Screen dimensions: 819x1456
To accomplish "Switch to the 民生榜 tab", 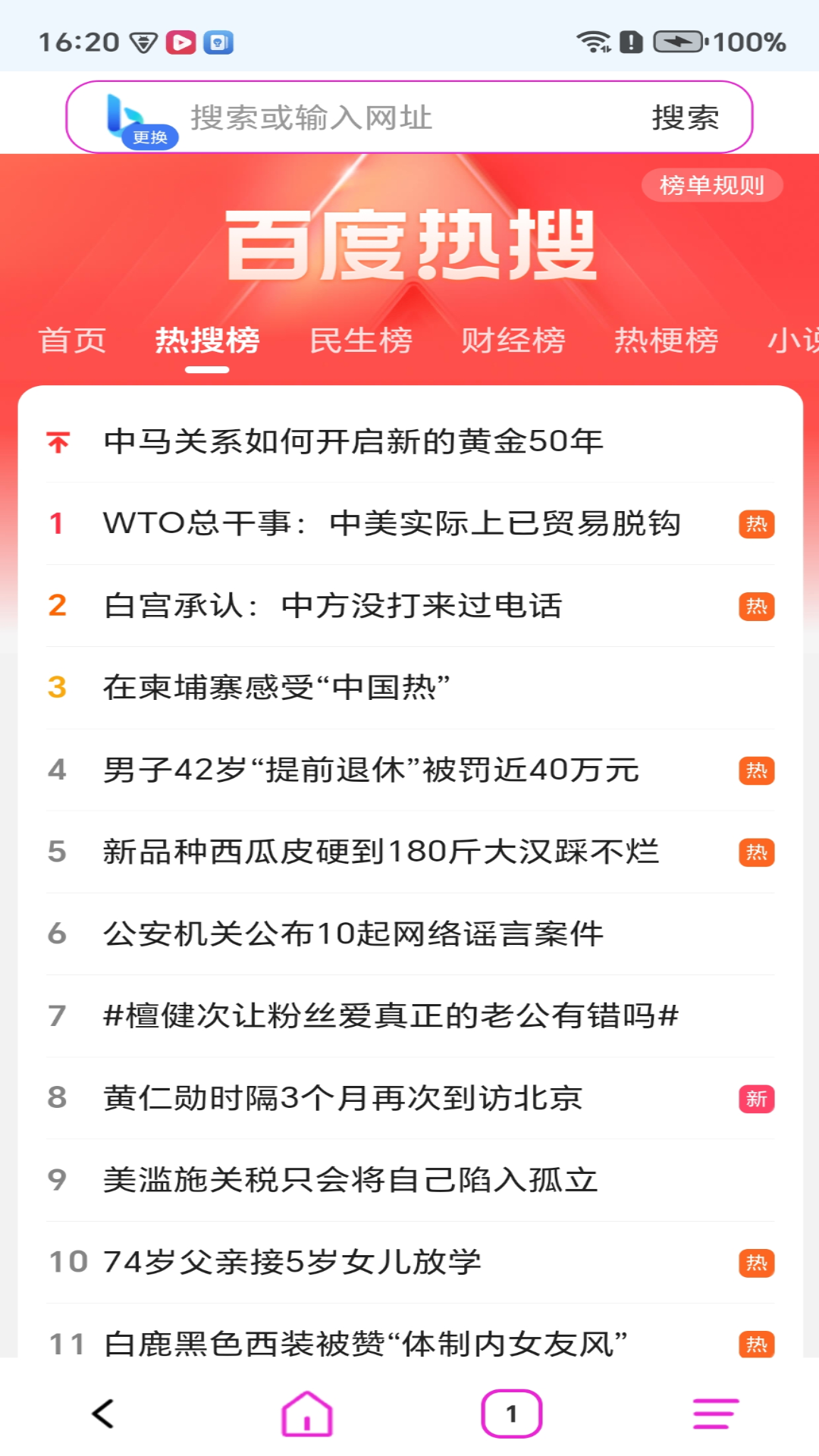I will (362, 340).
